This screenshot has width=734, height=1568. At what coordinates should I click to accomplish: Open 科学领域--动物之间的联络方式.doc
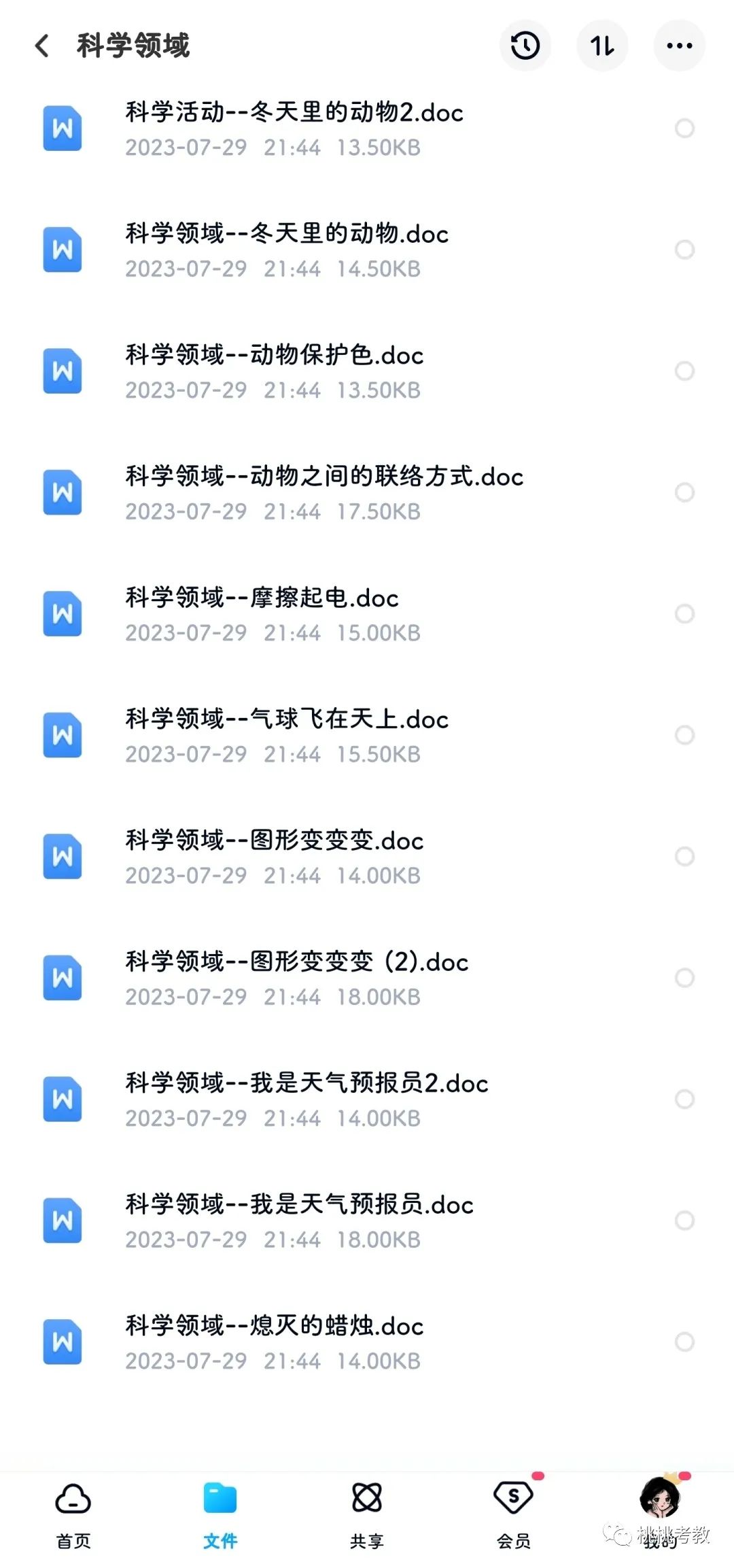point(367,492)
